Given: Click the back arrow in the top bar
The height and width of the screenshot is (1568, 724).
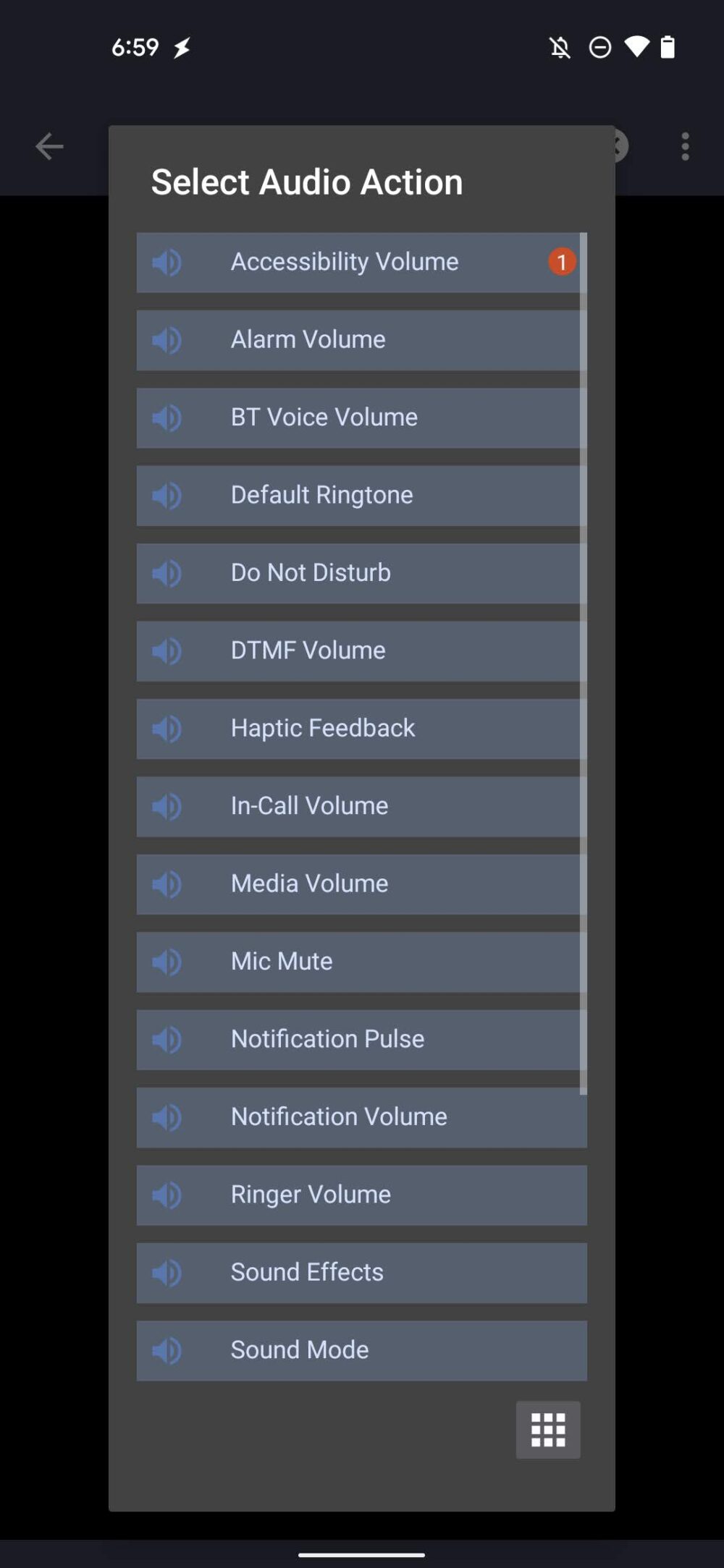Looking at the screenshot, I should [49, 146].
